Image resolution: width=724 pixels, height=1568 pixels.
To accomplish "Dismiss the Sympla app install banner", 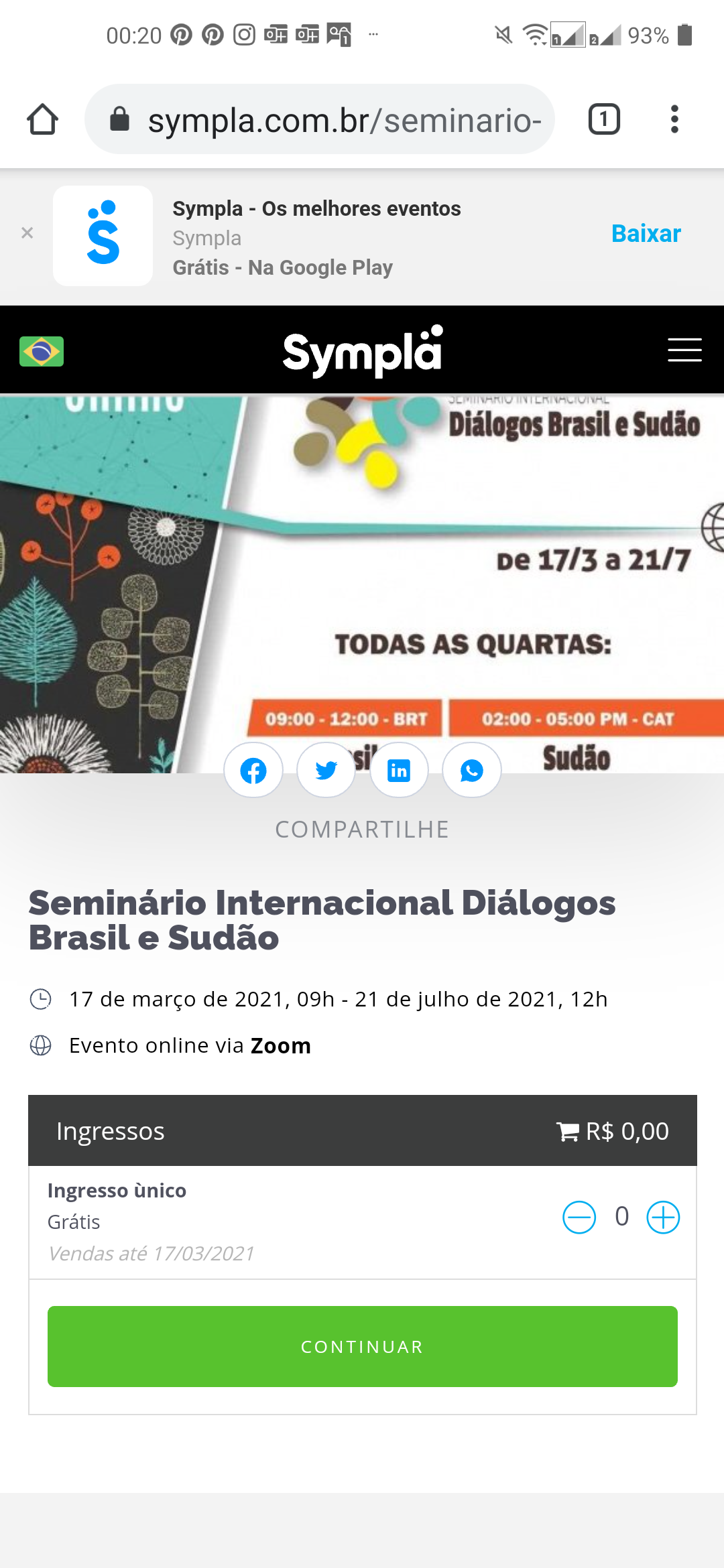I will point(27,233).
